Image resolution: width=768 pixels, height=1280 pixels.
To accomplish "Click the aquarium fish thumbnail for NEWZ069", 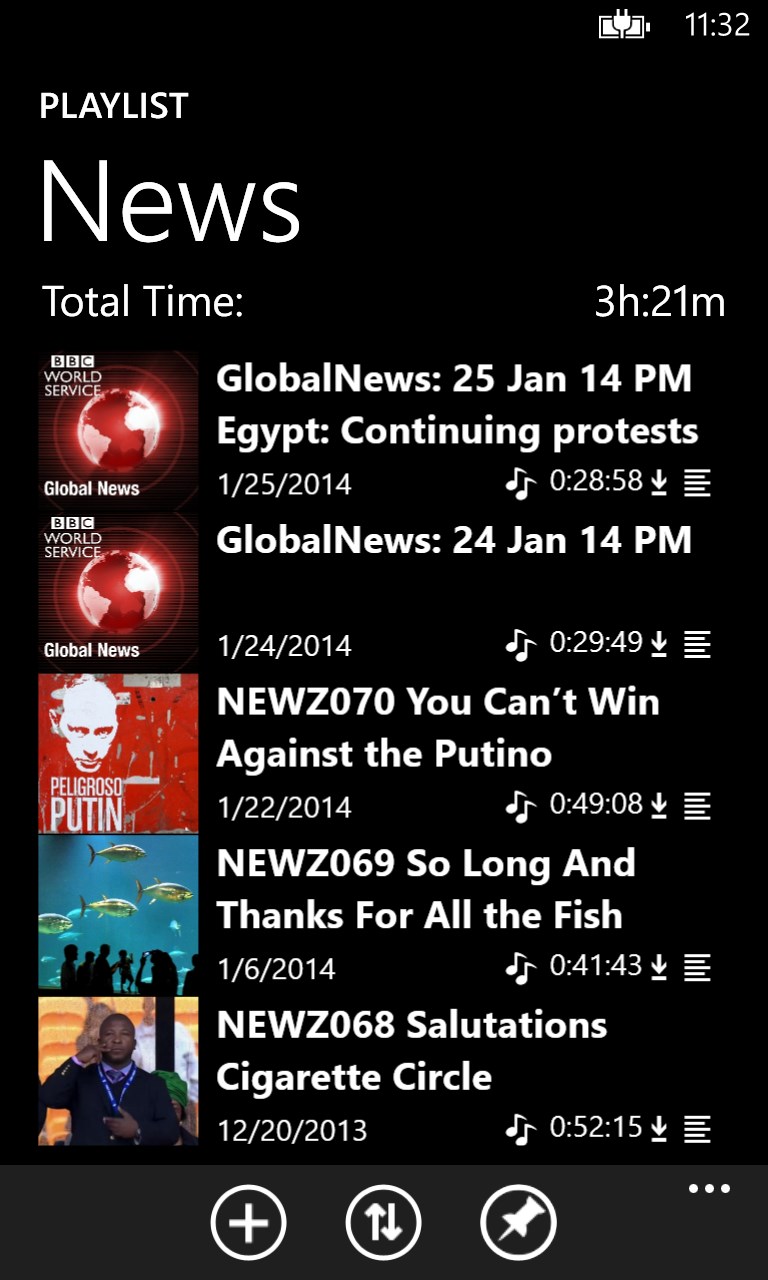I will coord(117,912).
